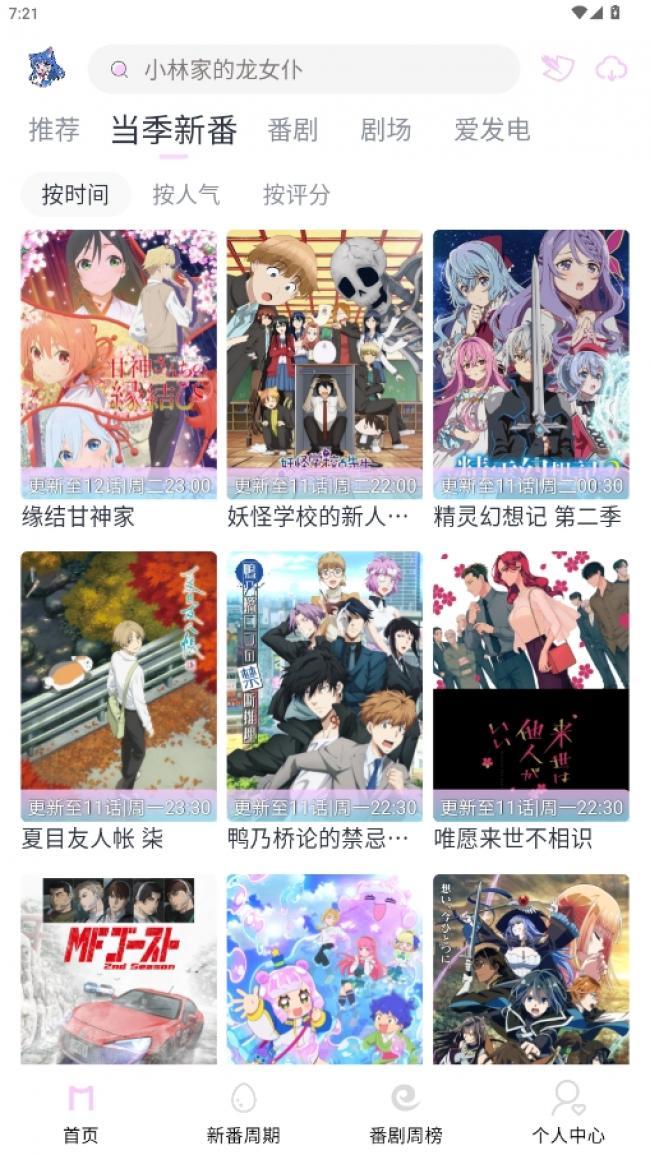Open 精灵幻想记 第二季 card
This screenshot has height=1155, width=650.
531,365
